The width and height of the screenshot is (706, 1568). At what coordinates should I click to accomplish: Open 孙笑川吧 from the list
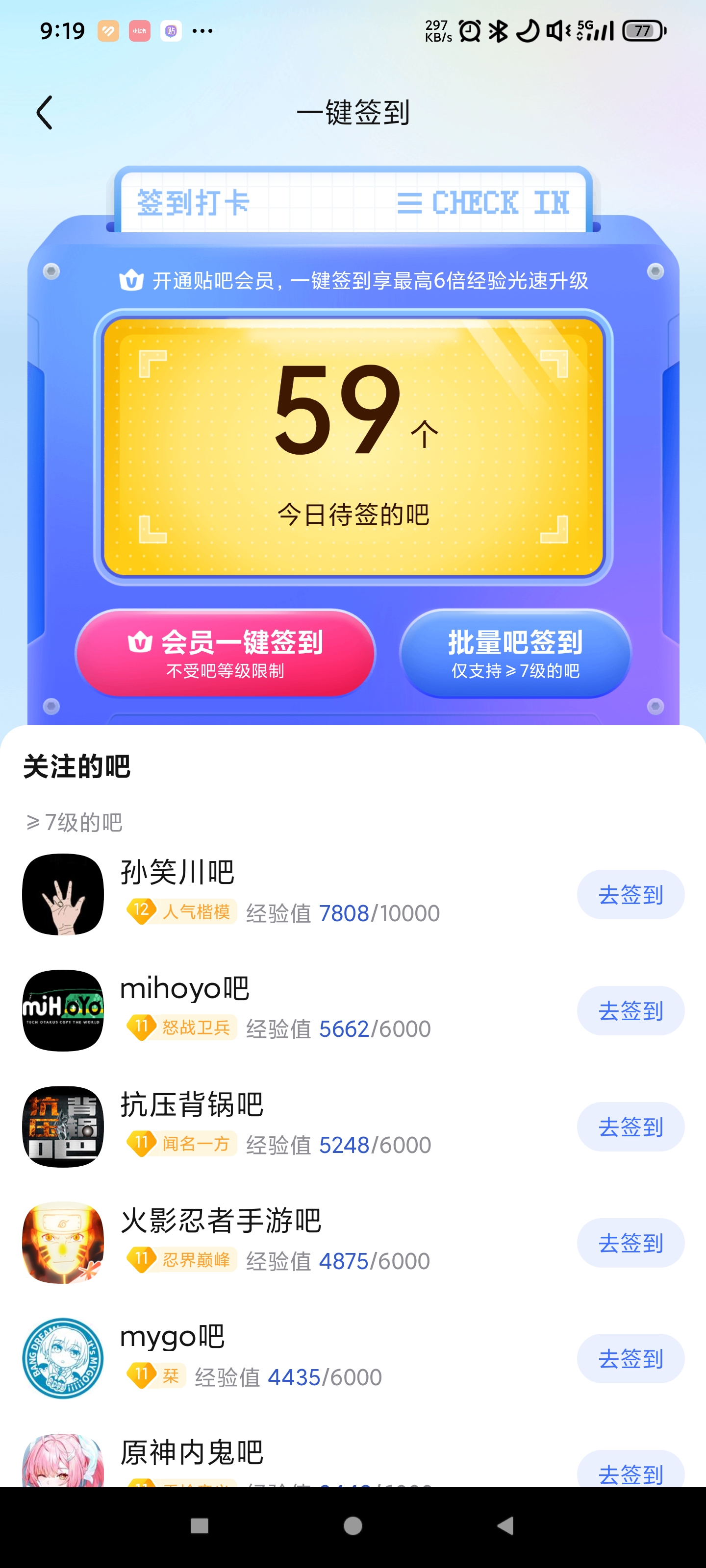tap(177, 872)
